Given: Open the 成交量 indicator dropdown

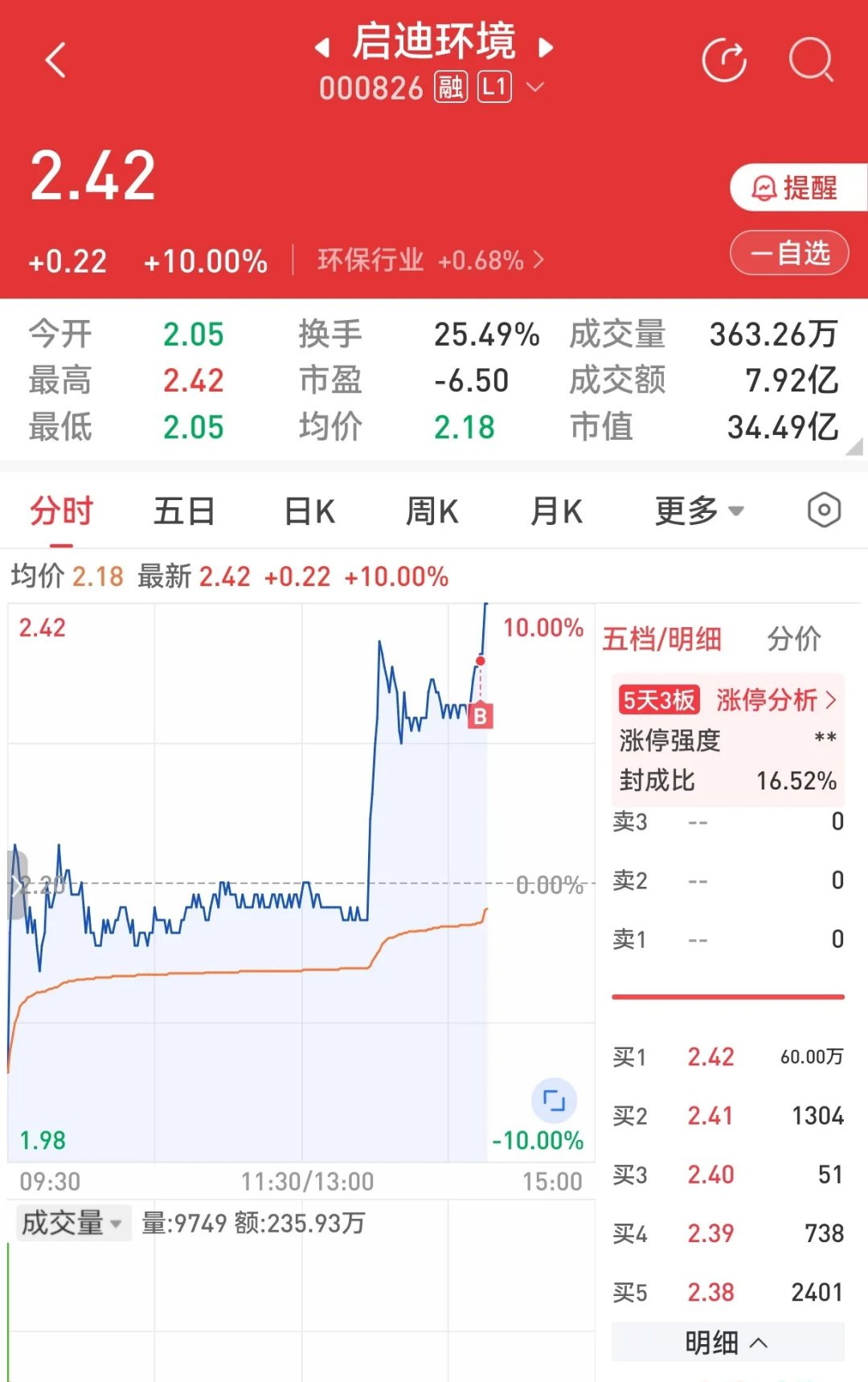Looking at the screenshot, I should click(72, 1223).
